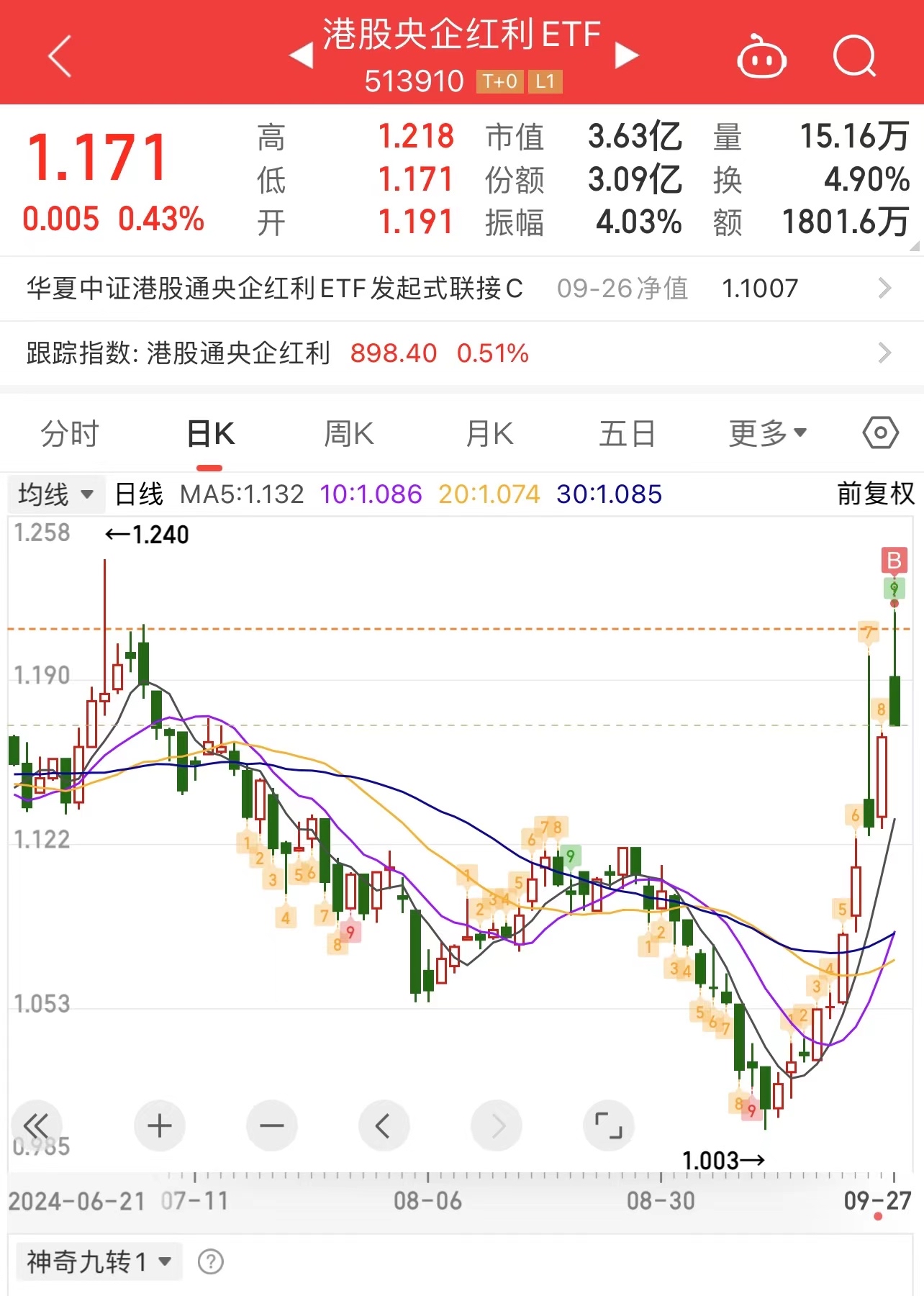Viewport: 924px width, 1296px height.
Task: Zoom out on the chart with the minus icon
Action: pyautogui.click(x=272, y=1125)
